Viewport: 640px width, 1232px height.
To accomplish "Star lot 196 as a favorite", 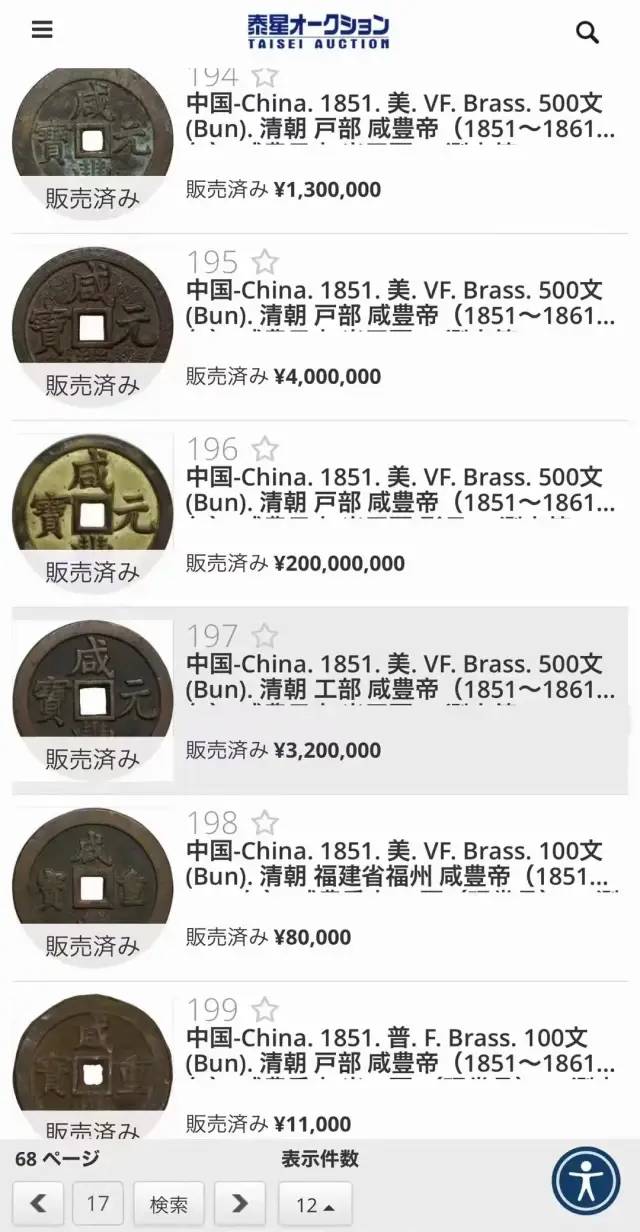I will tap(264, 450).
